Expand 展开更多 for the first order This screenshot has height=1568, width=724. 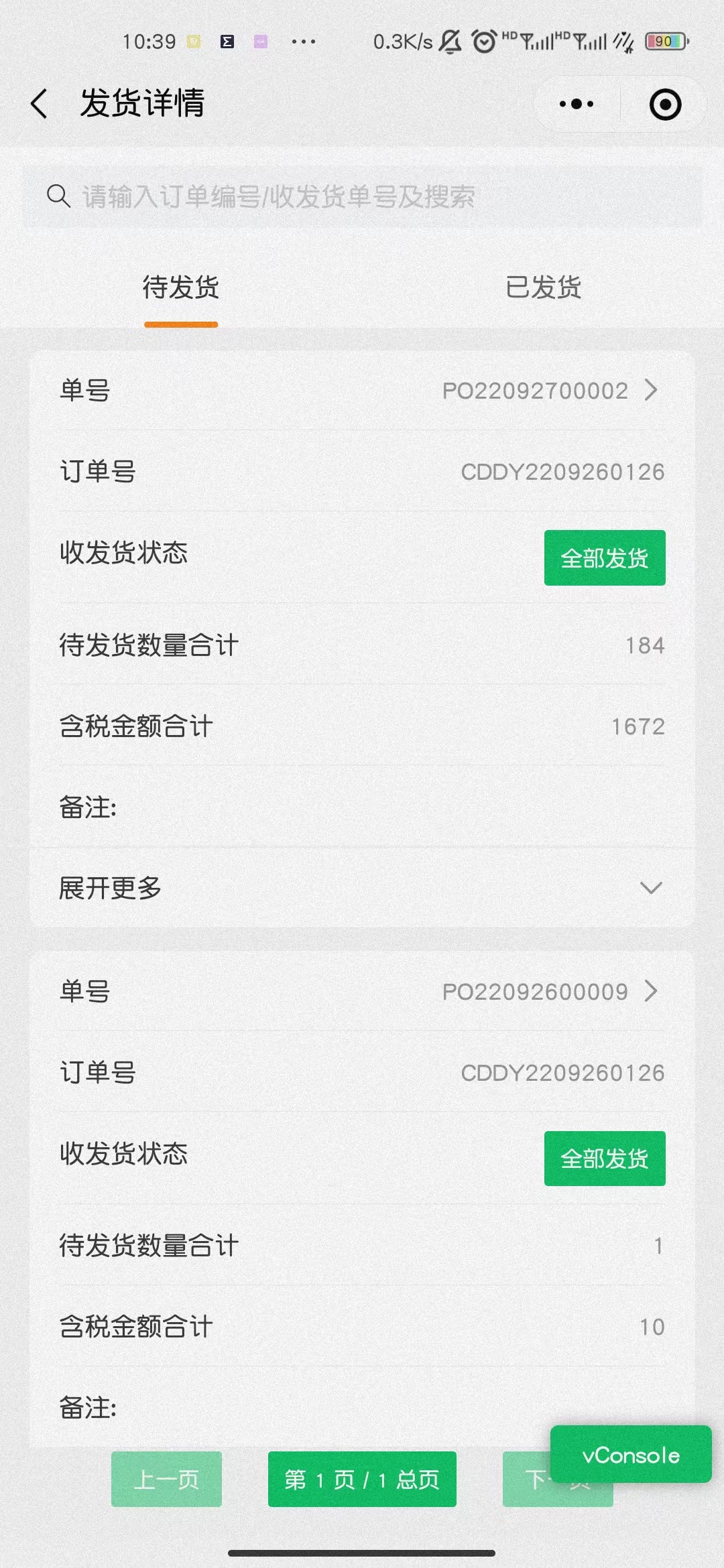click(x=362, y=889)
